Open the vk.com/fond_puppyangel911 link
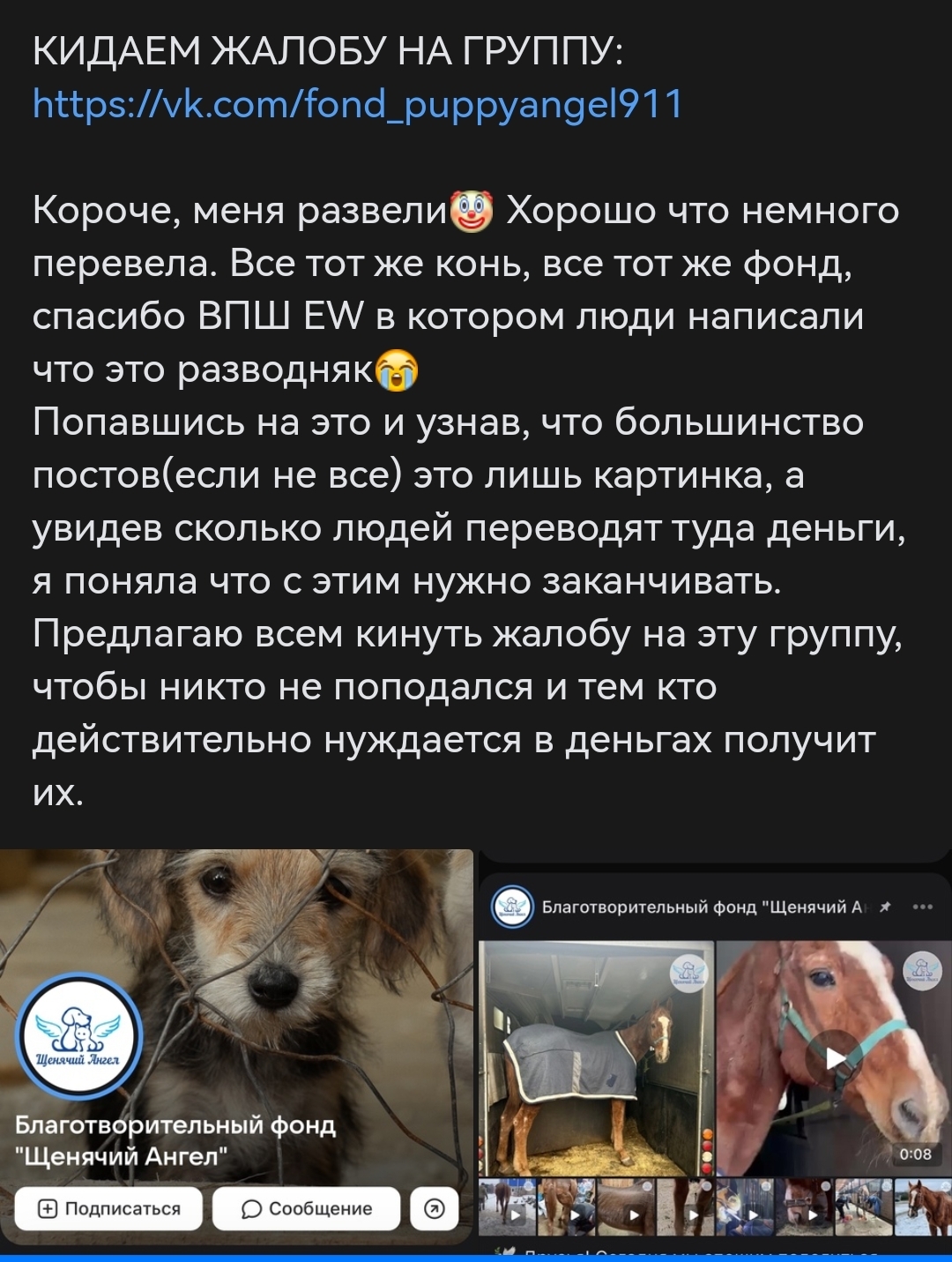 pyautogui.click(x=357, y=104)
